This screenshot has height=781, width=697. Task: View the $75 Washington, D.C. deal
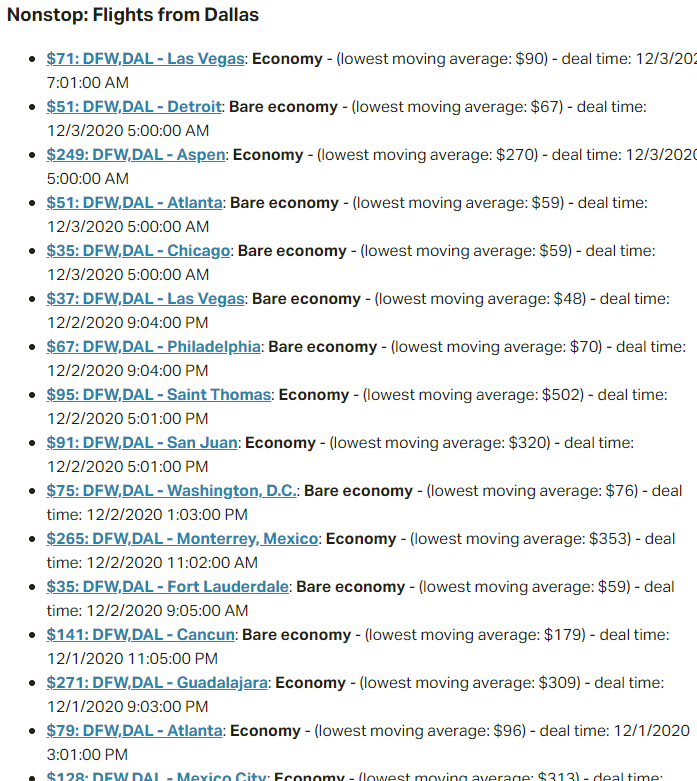[x=172, y=491]
